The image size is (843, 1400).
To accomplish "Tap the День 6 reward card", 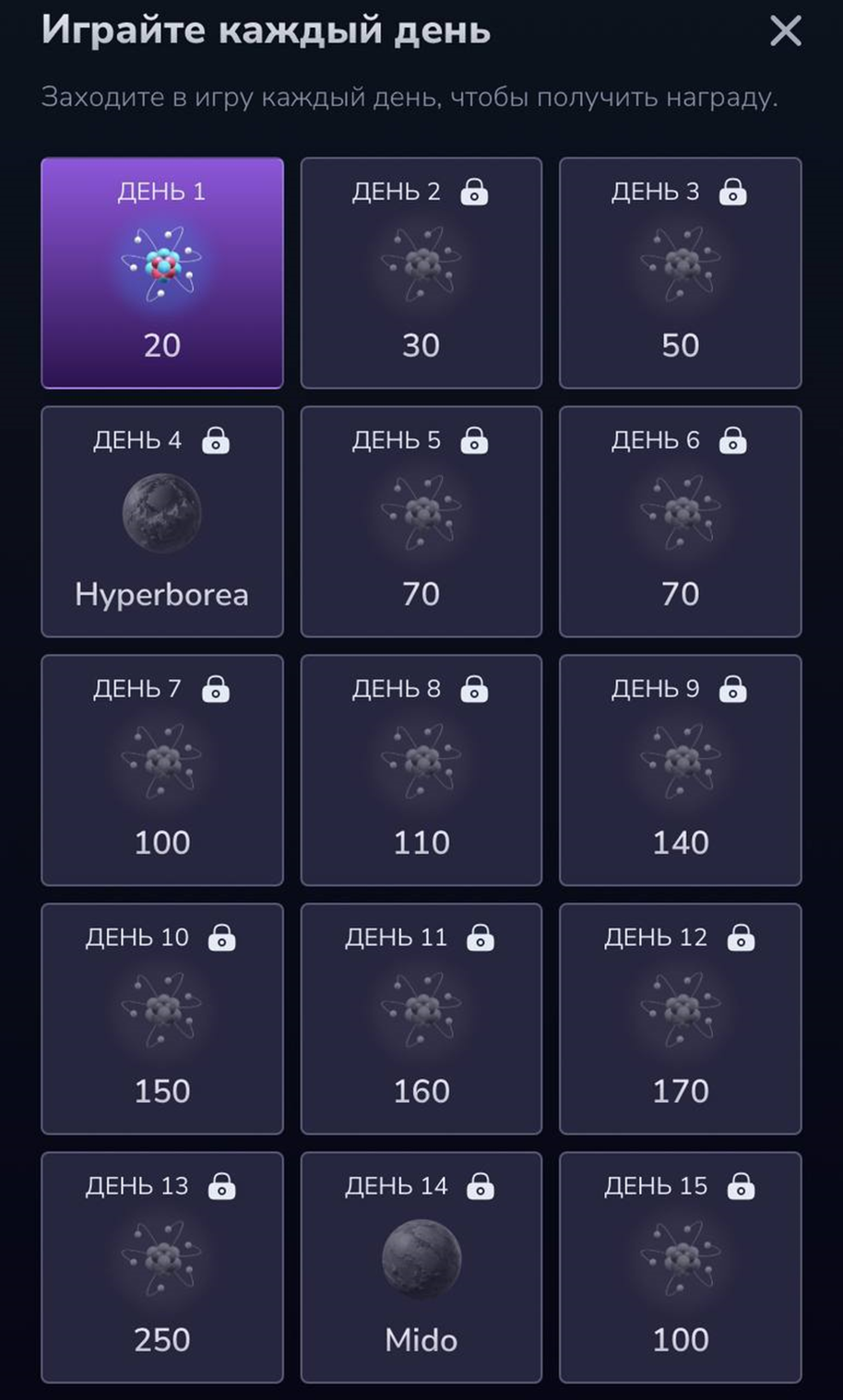I will [x=681, y=521].
